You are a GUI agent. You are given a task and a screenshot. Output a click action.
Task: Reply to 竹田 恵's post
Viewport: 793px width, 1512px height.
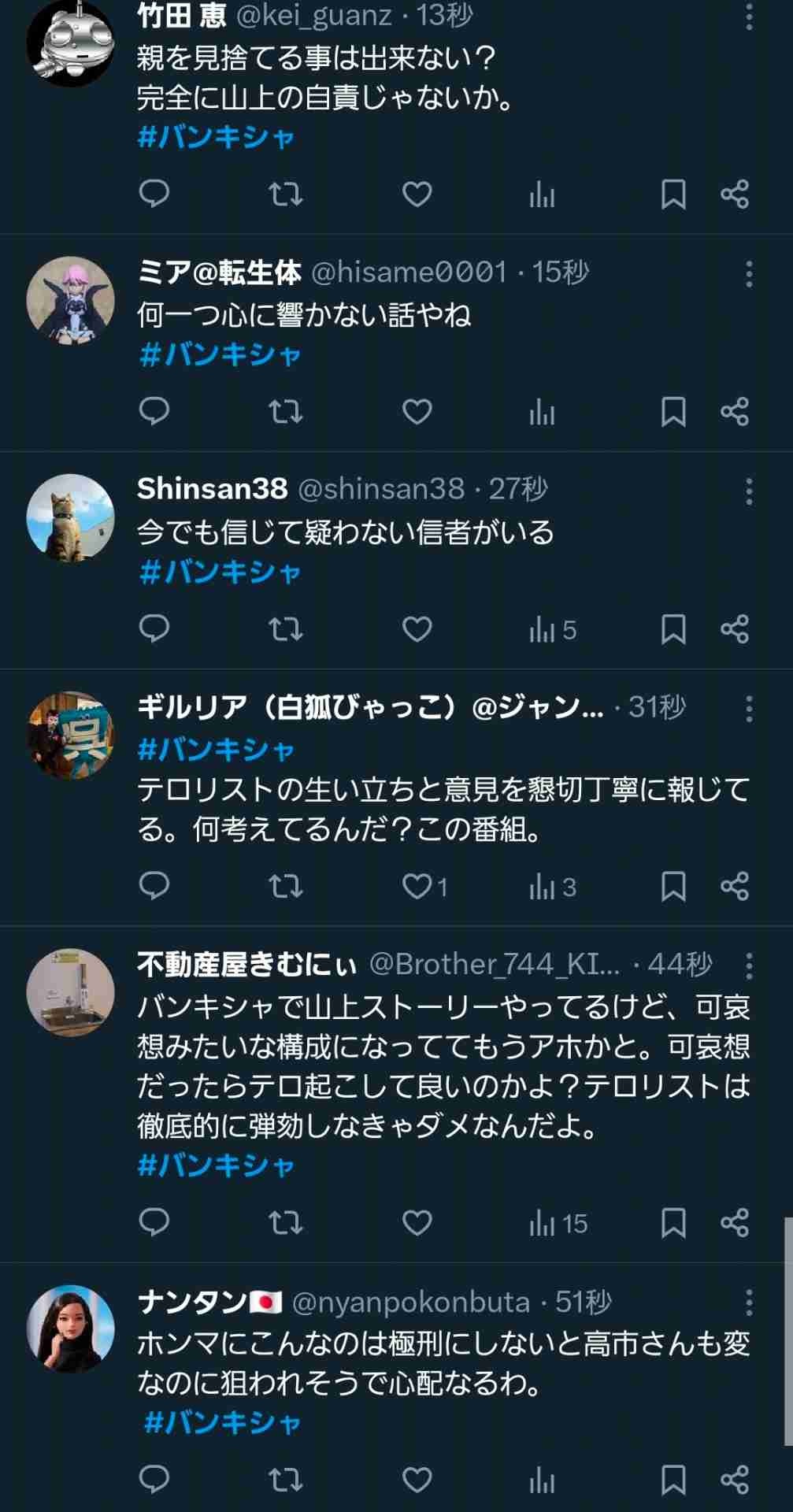click(154, 194)
